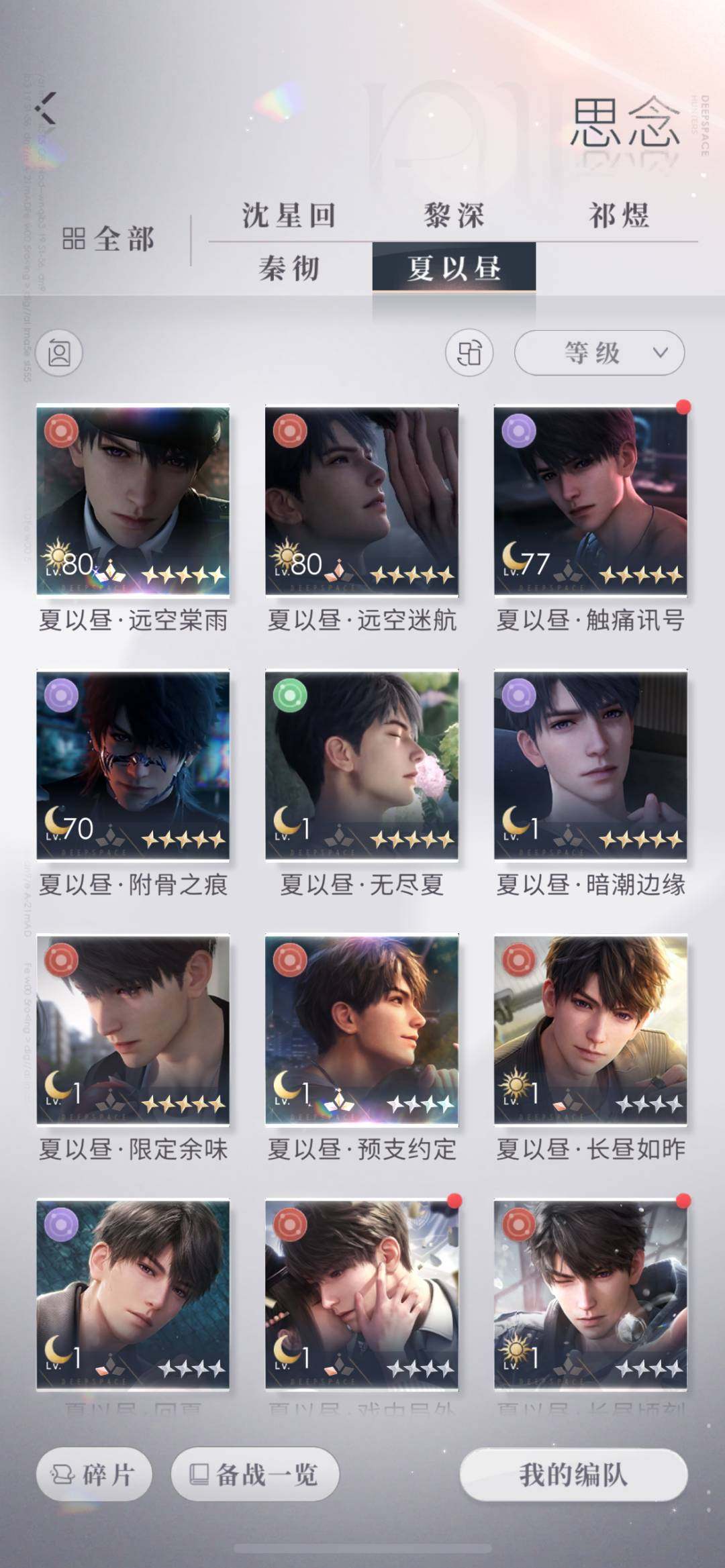Image resolution: width=725 pixels, height=1568 pixels.
Task: Open the 夏以昼·暗潮边缘 card
Action: pyautogui.click(x=591, y=765)
